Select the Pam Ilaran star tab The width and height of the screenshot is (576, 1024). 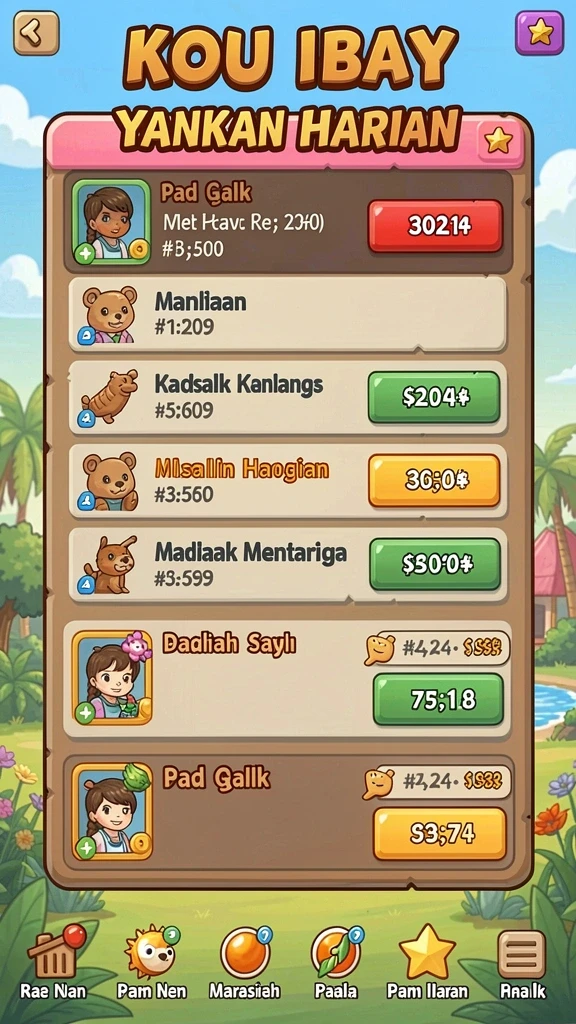427,961
